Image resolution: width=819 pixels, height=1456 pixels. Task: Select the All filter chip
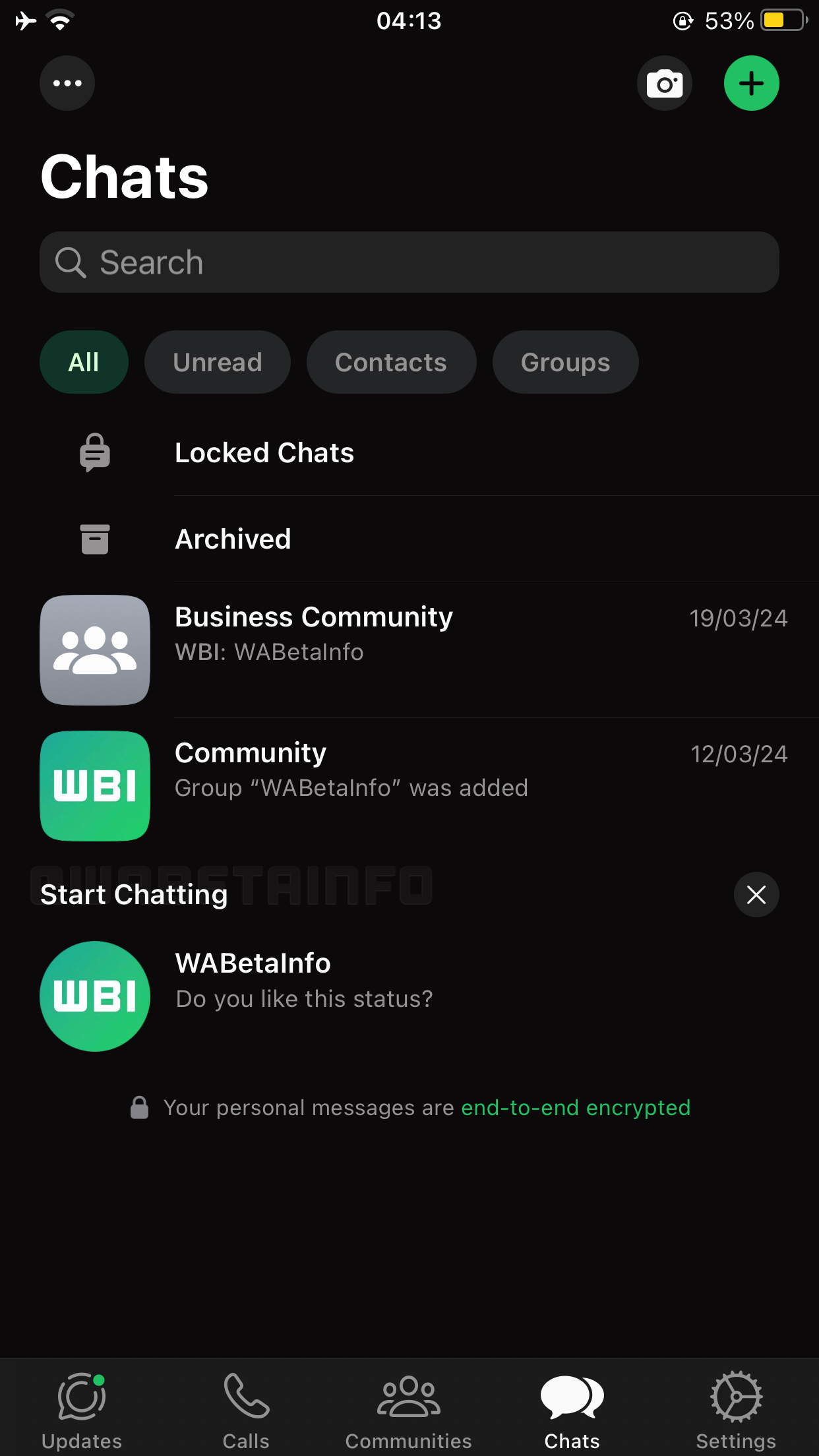[84, 362]
